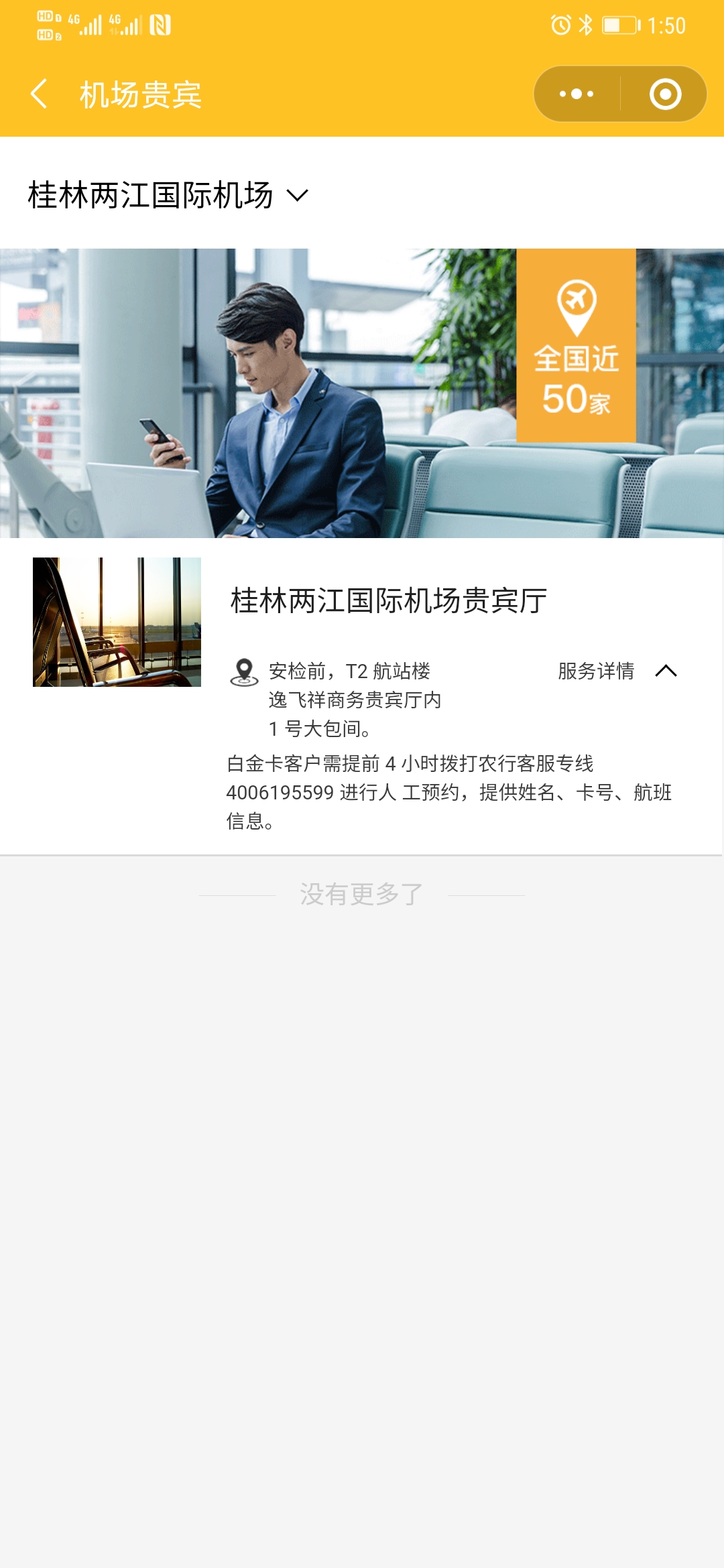Open the mini program more options menu
This screenshot has height=1568, width=724.
coord(577,94)
